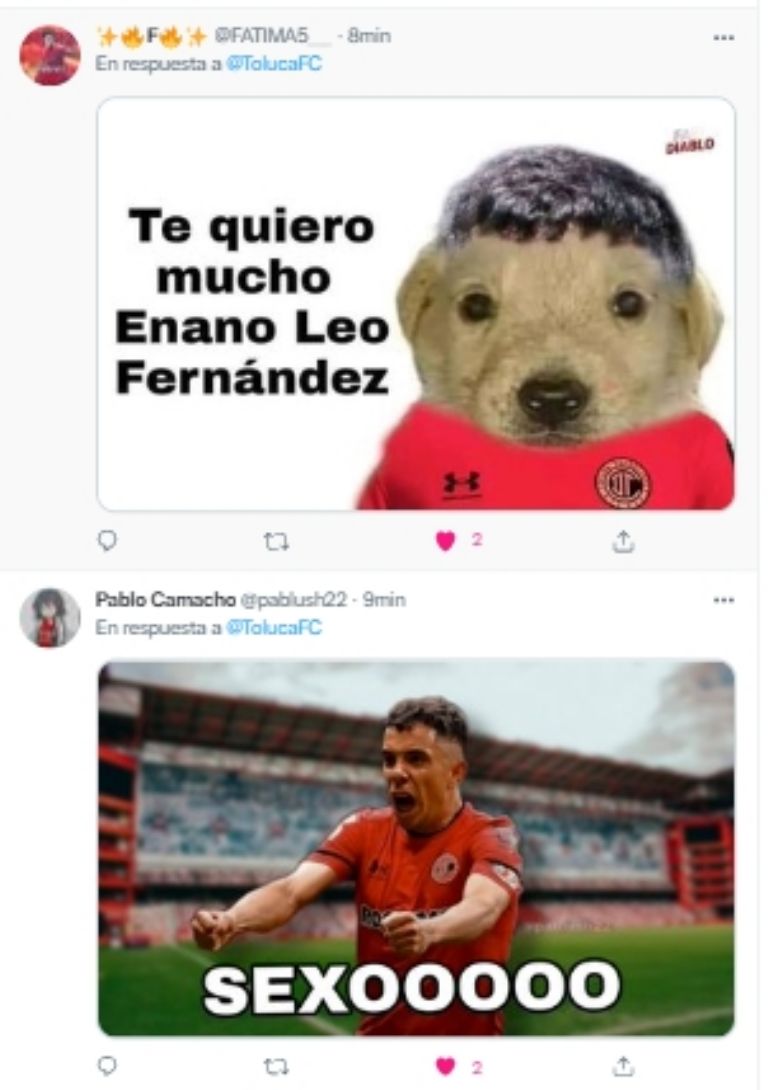Screen dimensions: 768x1090
Task: View Pablo Camacho's profile from his name
Action: [165, 600]
